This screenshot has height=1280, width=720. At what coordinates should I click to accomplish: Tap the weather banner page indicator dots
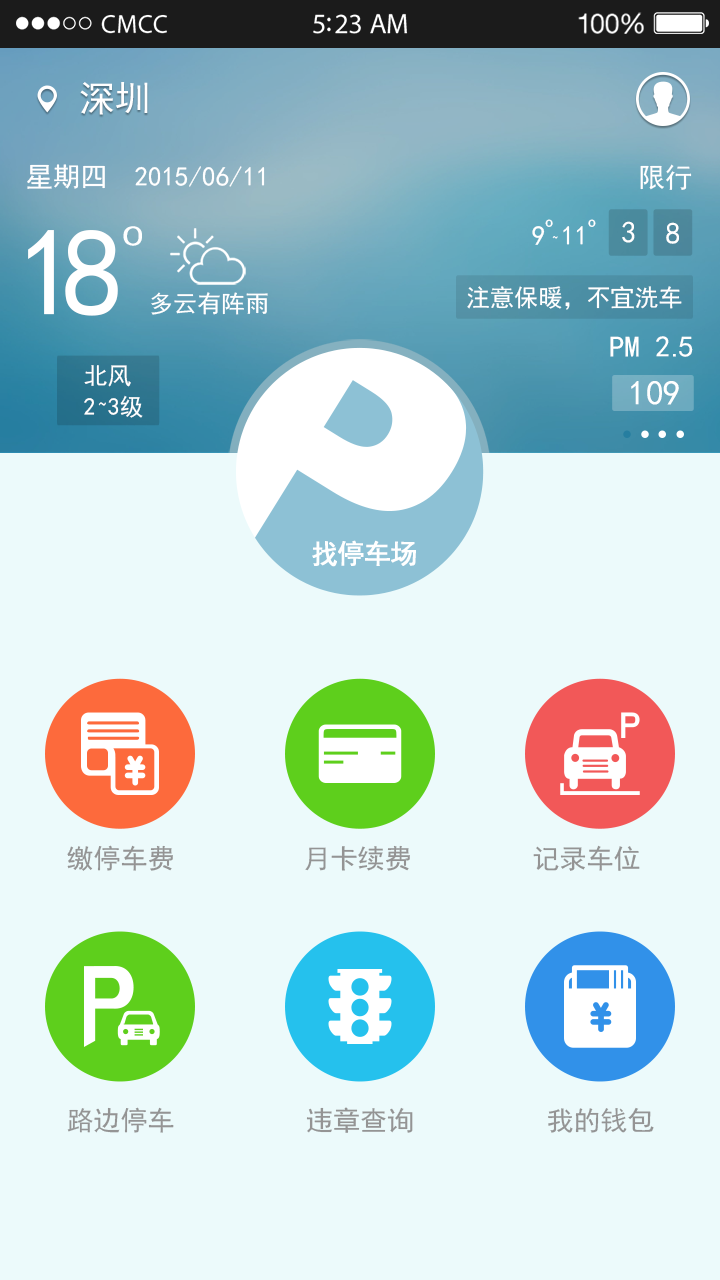[654, 434]
